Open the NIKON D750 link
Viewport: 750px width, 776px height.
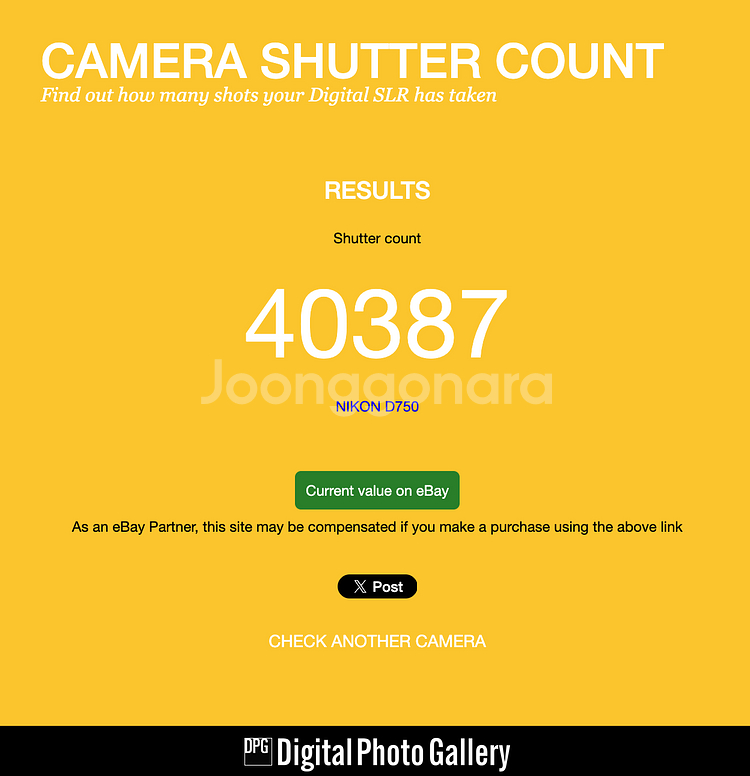point(377,407)
